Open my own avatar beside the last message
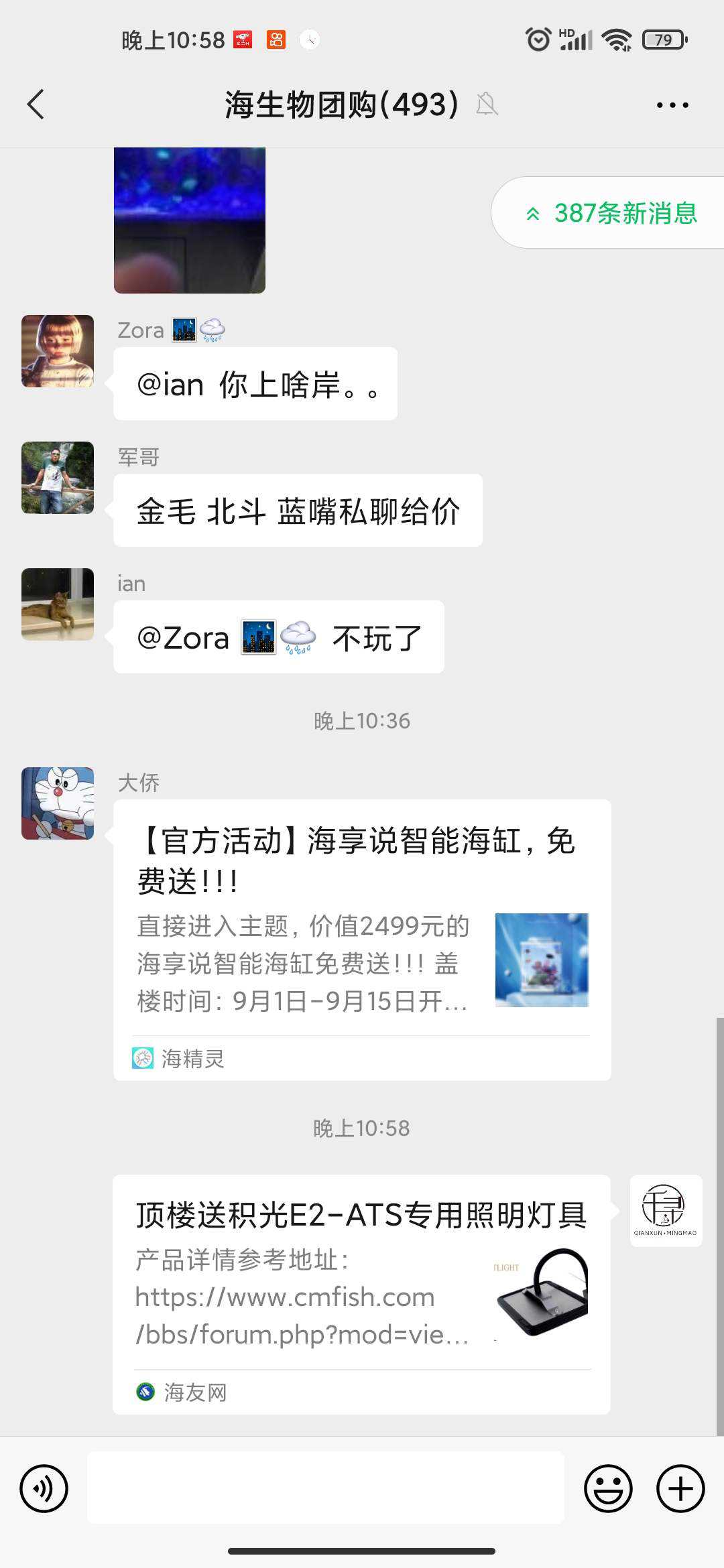The width and height of the screenshot is (724, 1568). pos(666,1211)
